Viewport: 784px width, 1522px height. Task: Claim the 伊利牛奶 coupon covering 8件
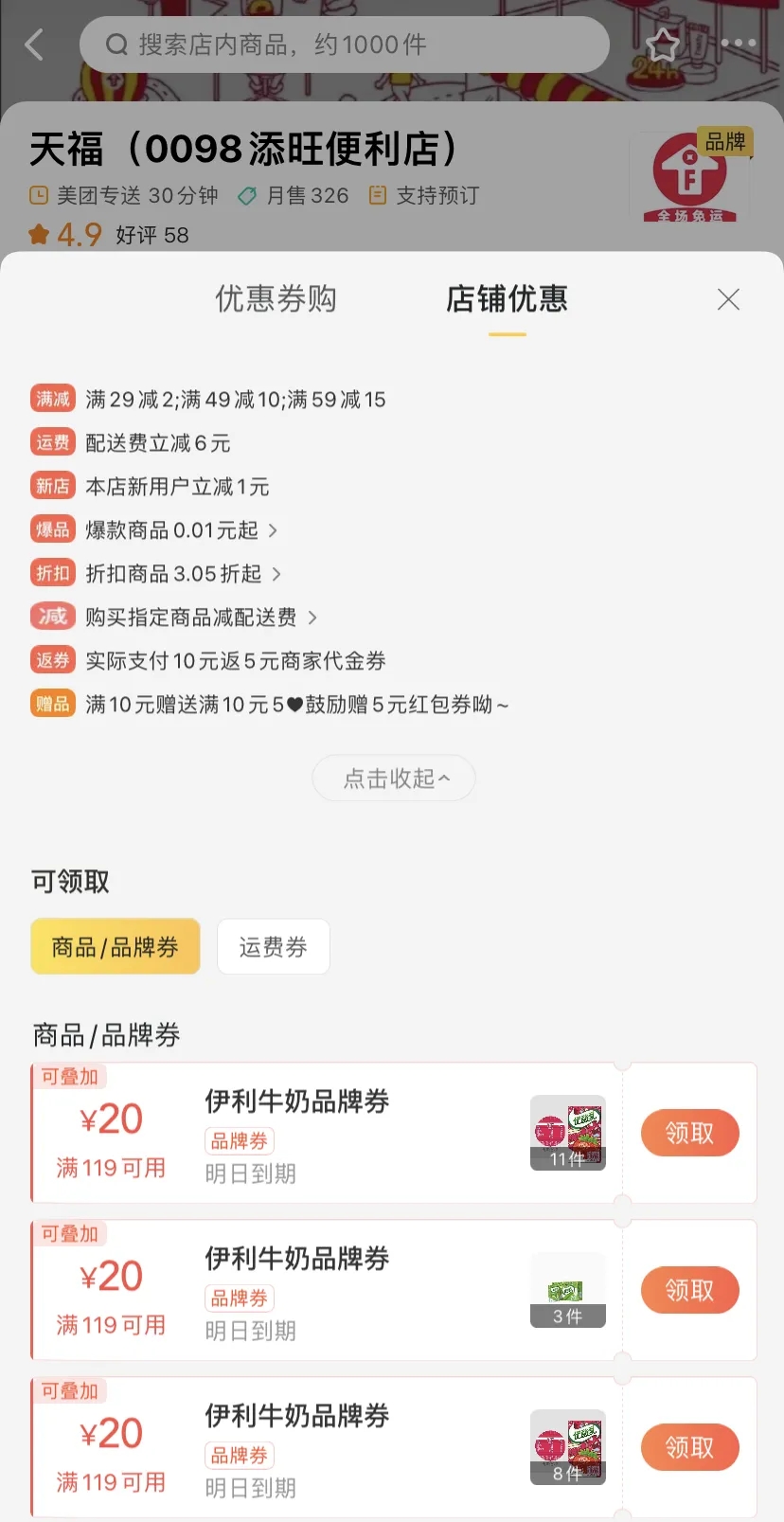click(689, 1447)
